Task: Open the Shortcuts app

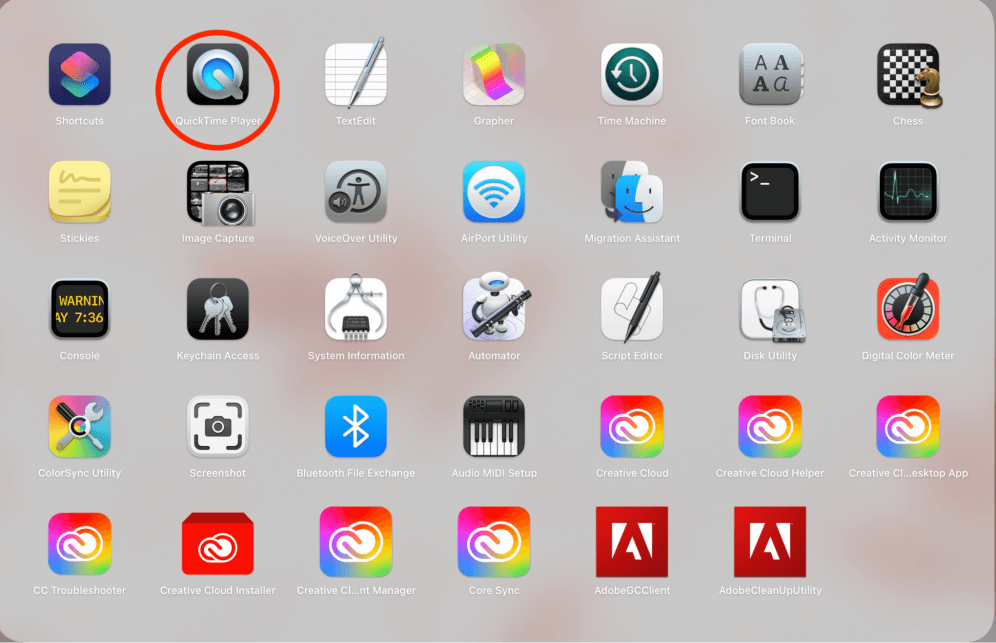Action: coord(80,75)
